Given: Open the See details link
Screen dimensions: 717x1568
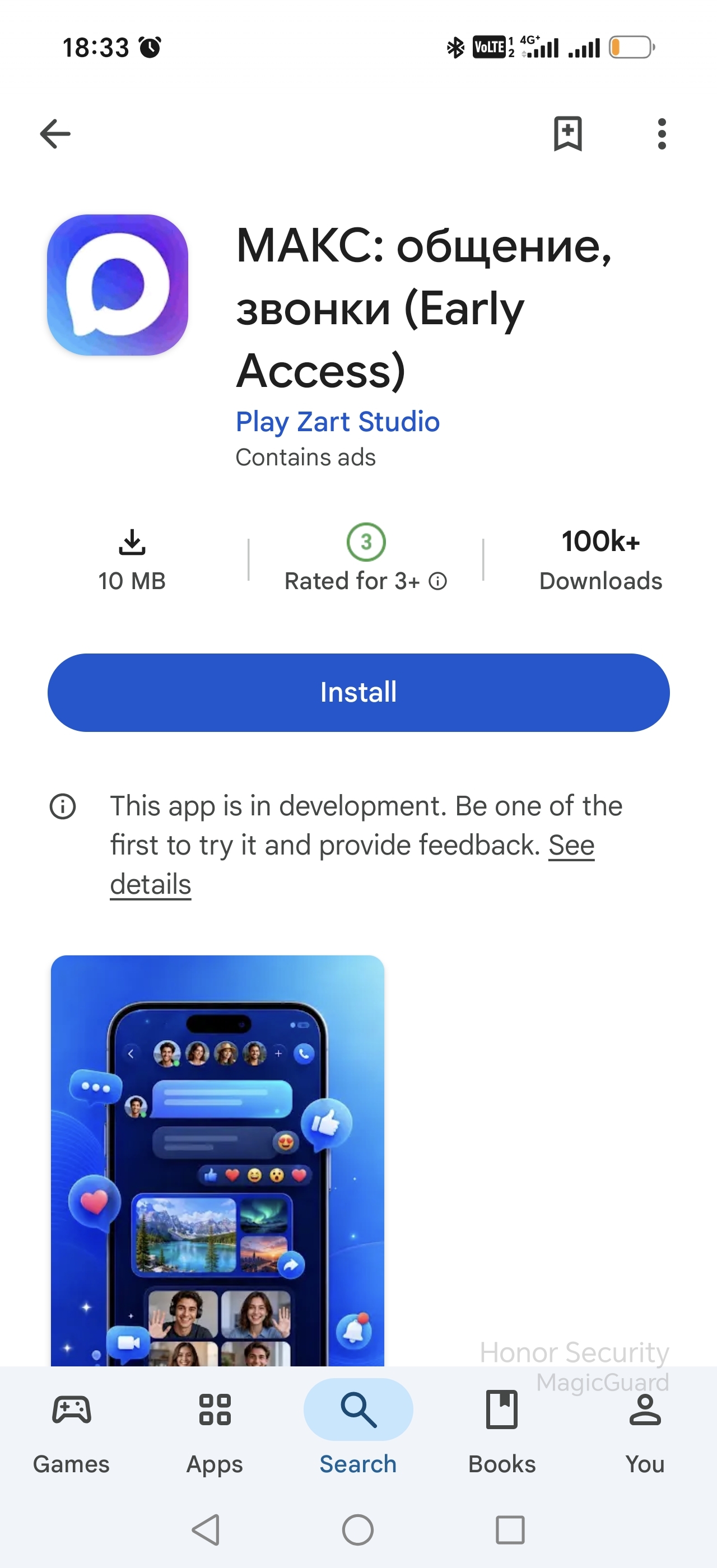Looking at the screenshot, I should pos(352,864).
